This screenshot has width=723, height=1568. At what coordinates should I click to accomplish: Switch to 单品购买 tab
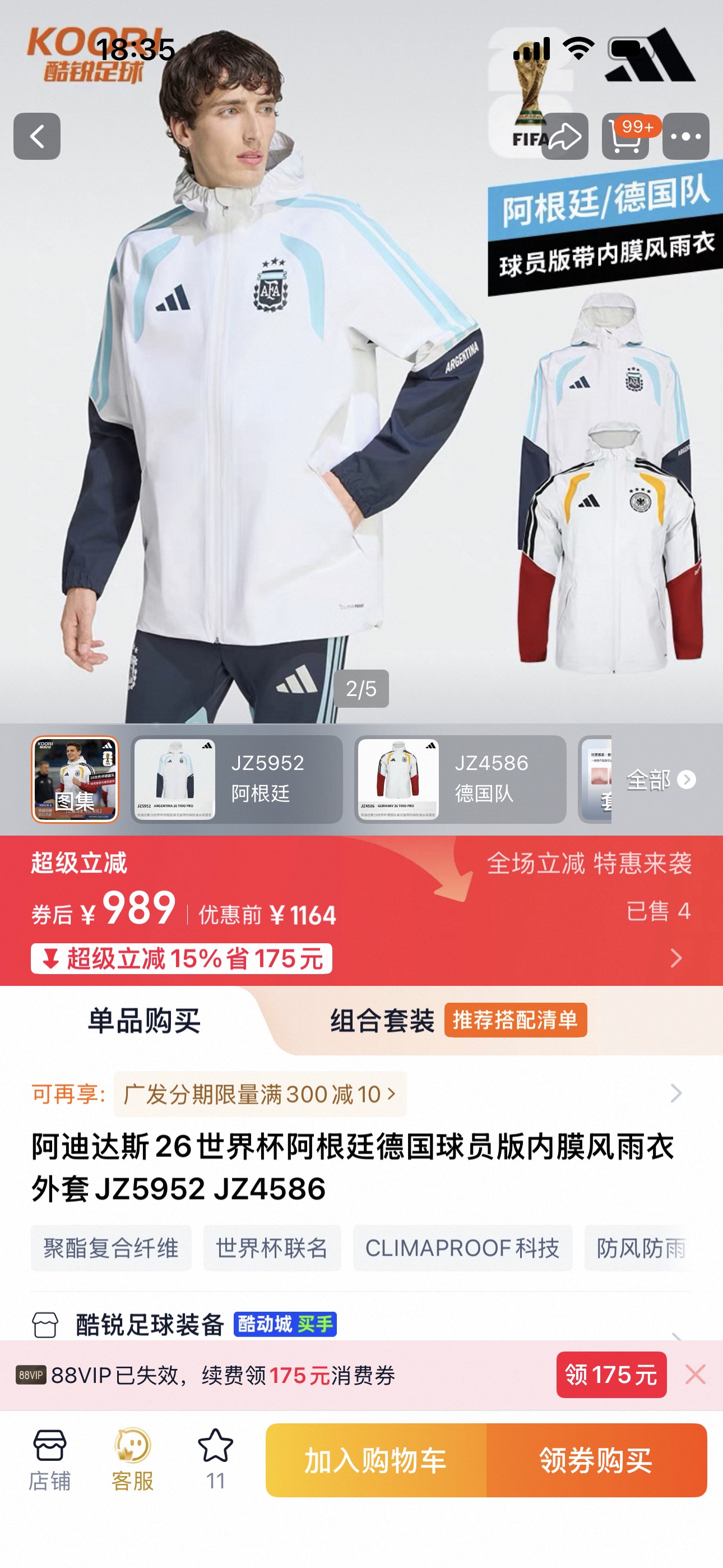144,1021
